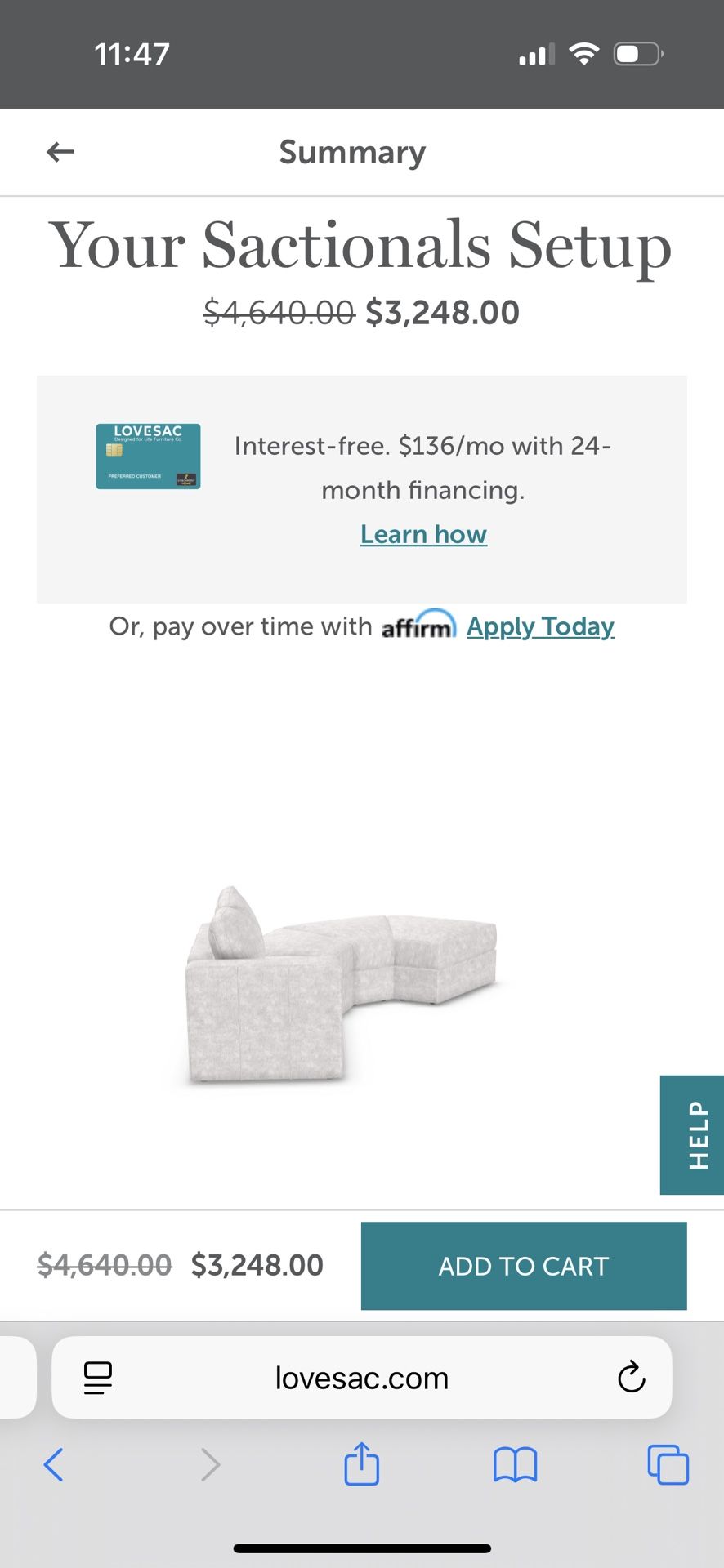This screenshot has width=724, height=1568.
Task: Open the Learn how financing link
Action: (x=423, y=535)
